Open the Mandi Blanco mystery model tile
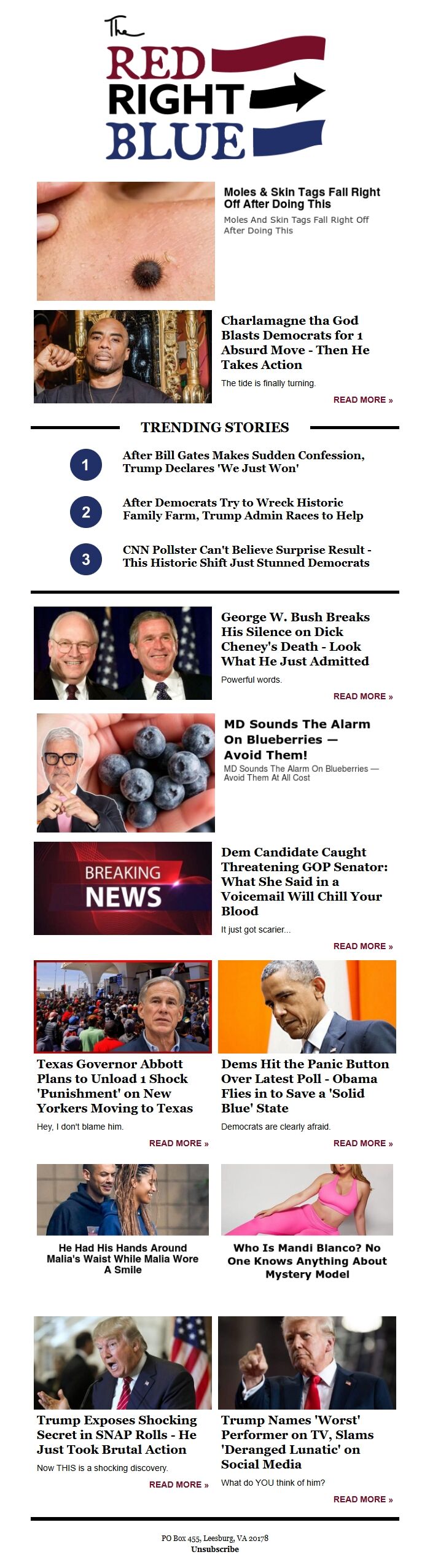 307,1261
